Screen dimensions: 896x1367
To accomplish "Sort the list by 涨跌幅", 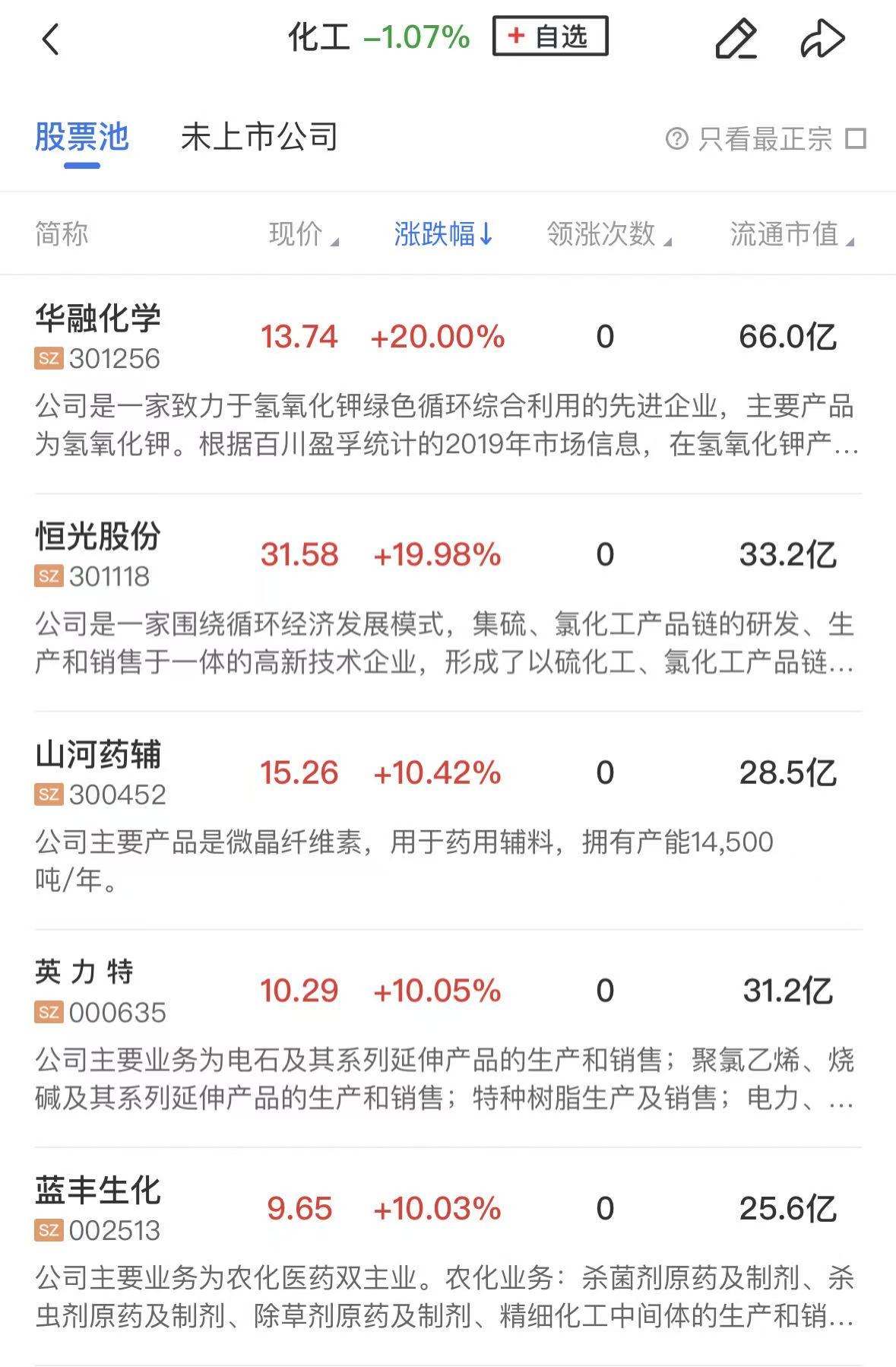I will click(443, 234).
